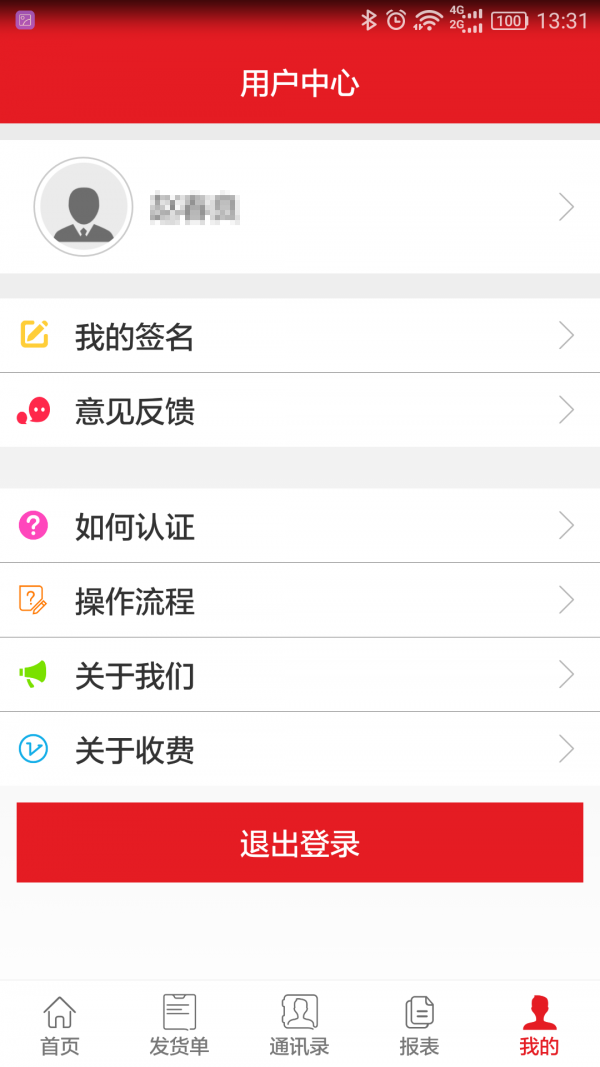Switch to the 报表 tab
This screenshot has width=600, height=1067.
tap(420, 1024)
